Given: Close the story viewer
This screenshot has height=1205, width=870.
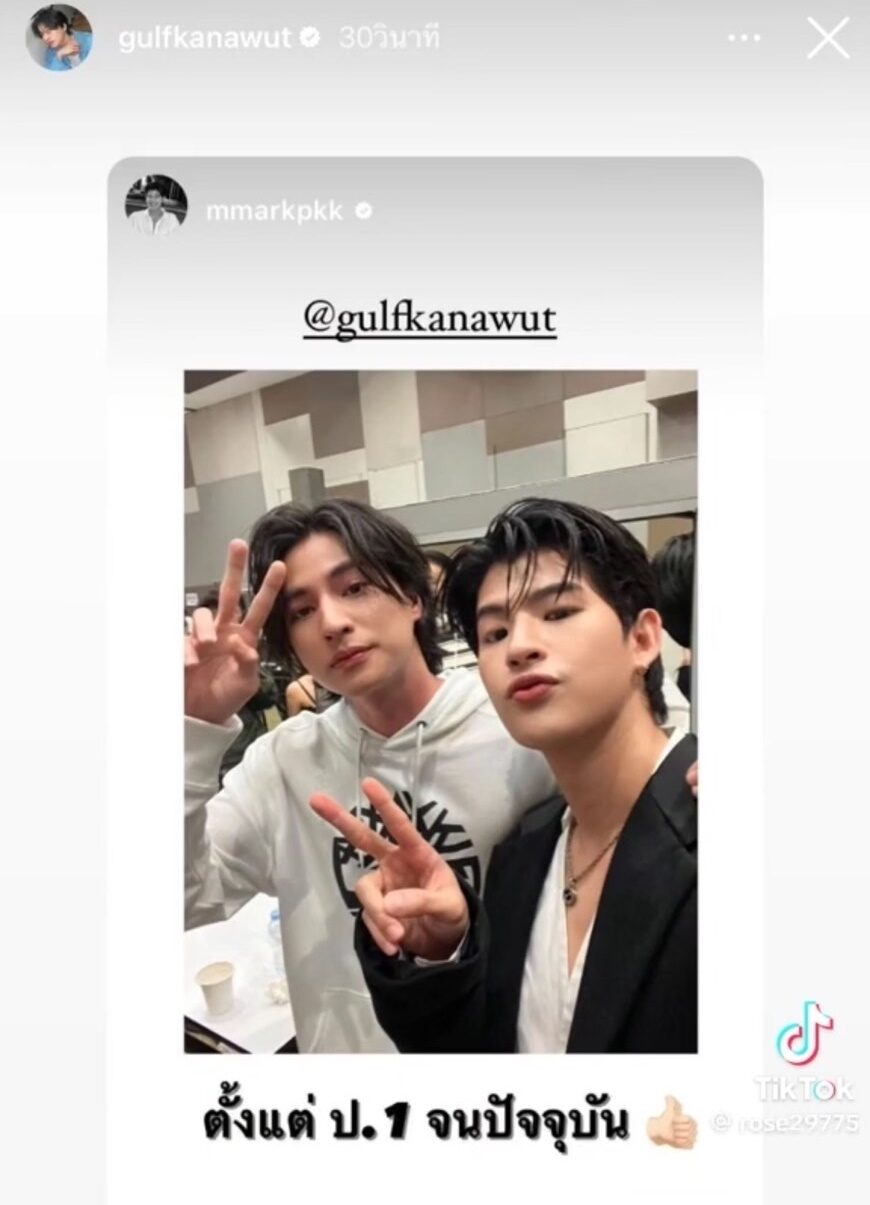Looking at the screenshot, I should (827, 39).
